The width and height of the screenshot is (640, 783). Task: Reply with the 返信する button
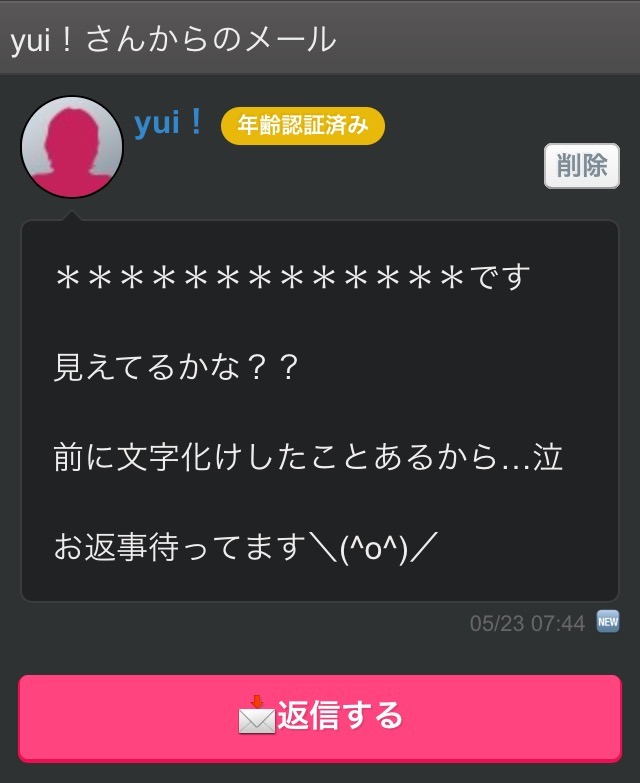pyautogui.click(x=320, y=716)
